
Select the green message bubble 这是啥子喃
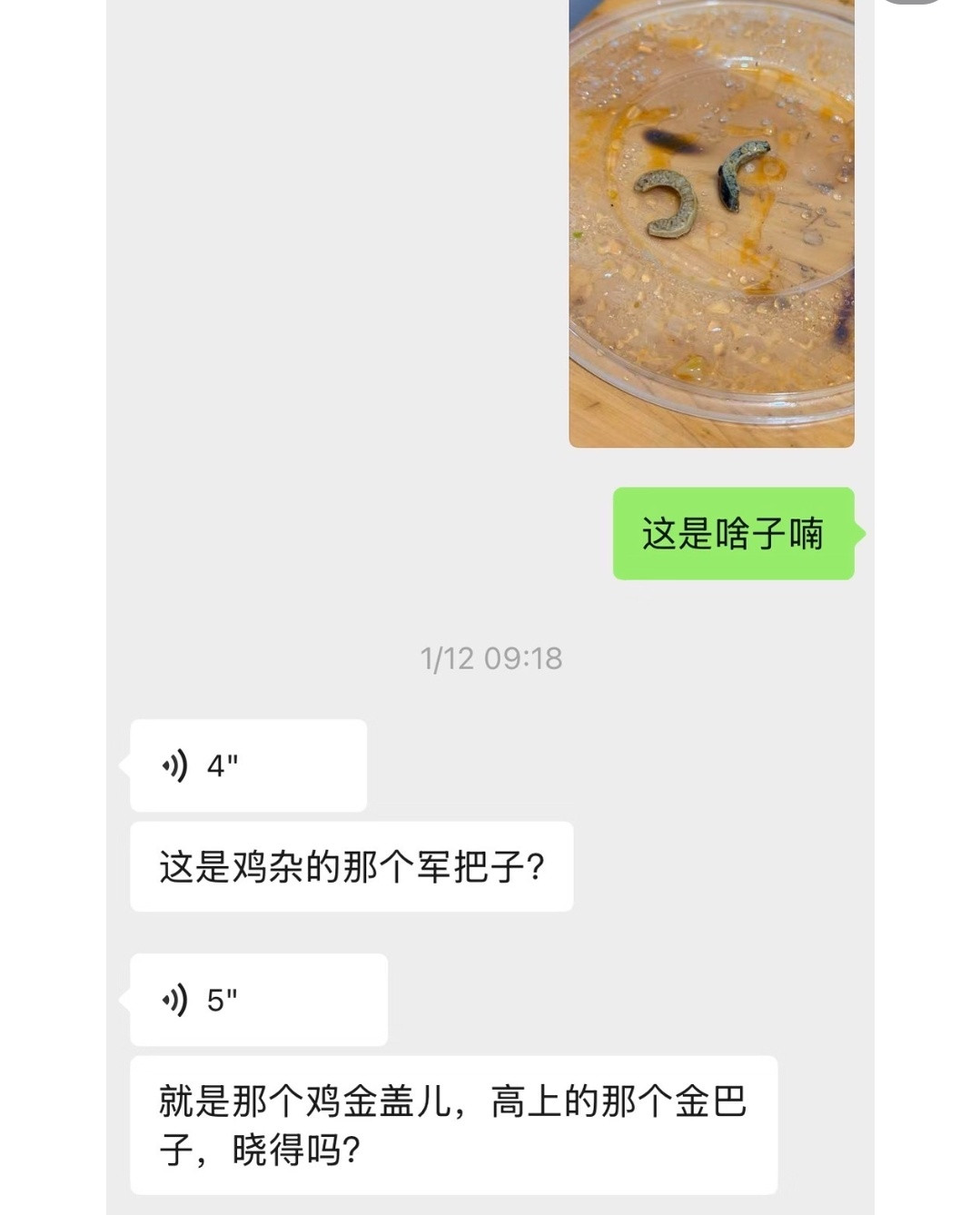click(732, 536)
